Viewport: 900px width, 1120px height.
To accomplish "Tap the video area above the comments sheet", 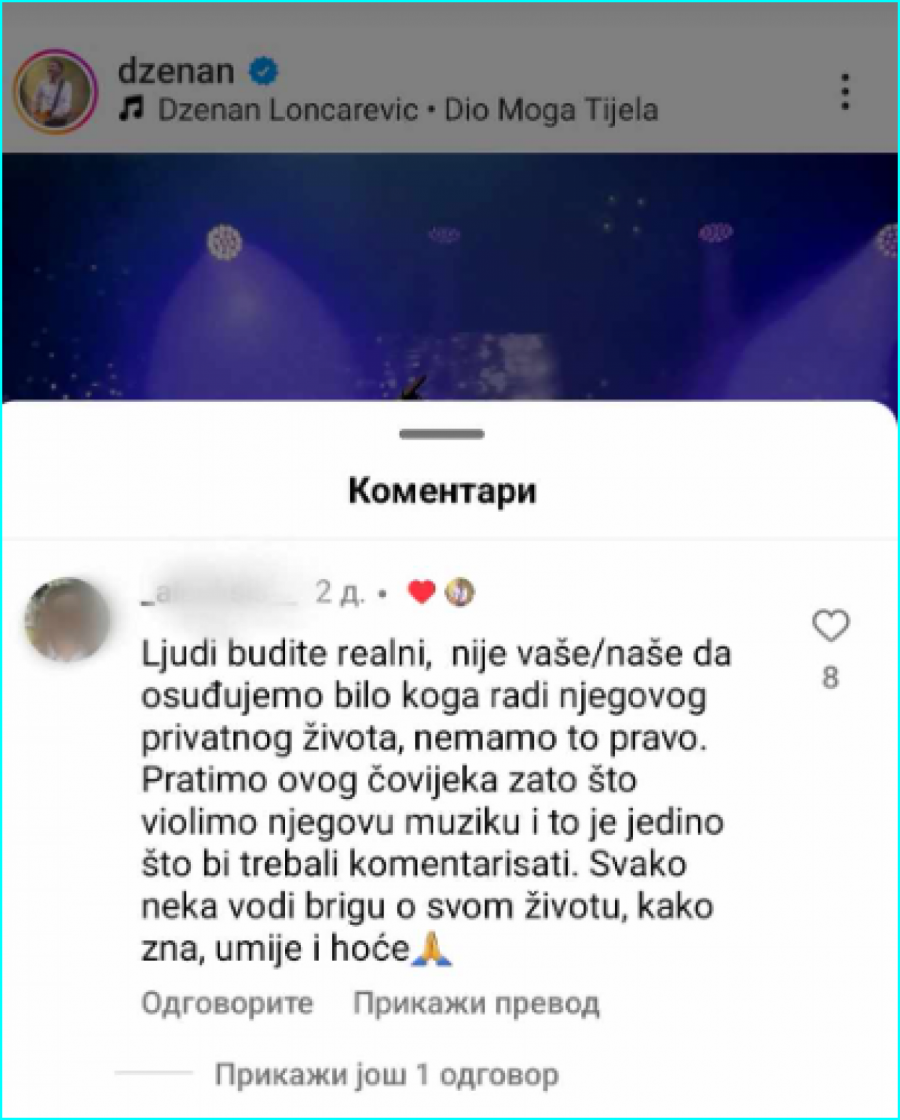I will coord(450,270).
